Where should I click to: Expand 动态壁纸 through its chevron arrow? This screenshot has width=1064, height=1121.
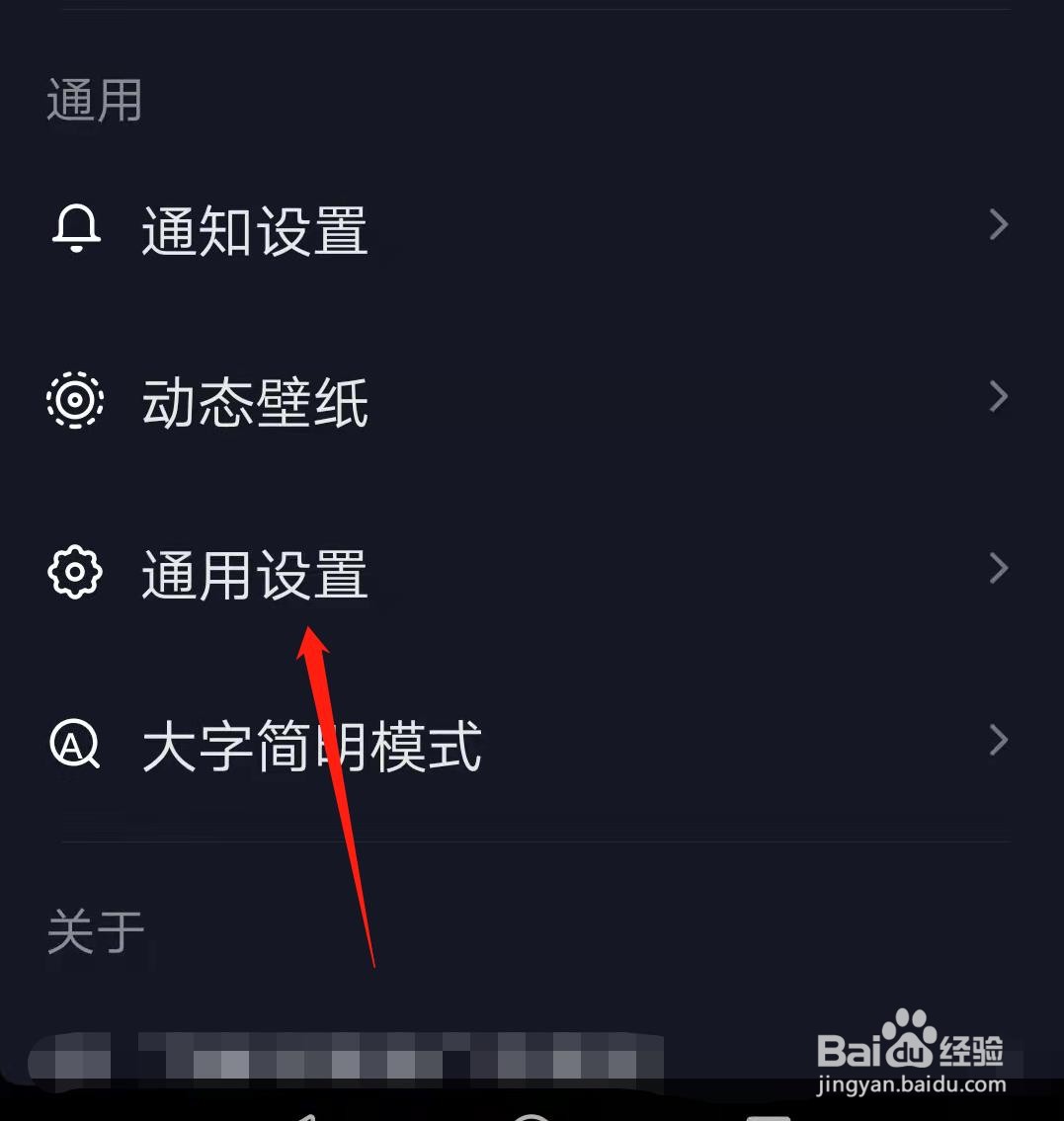pos(997,397)
